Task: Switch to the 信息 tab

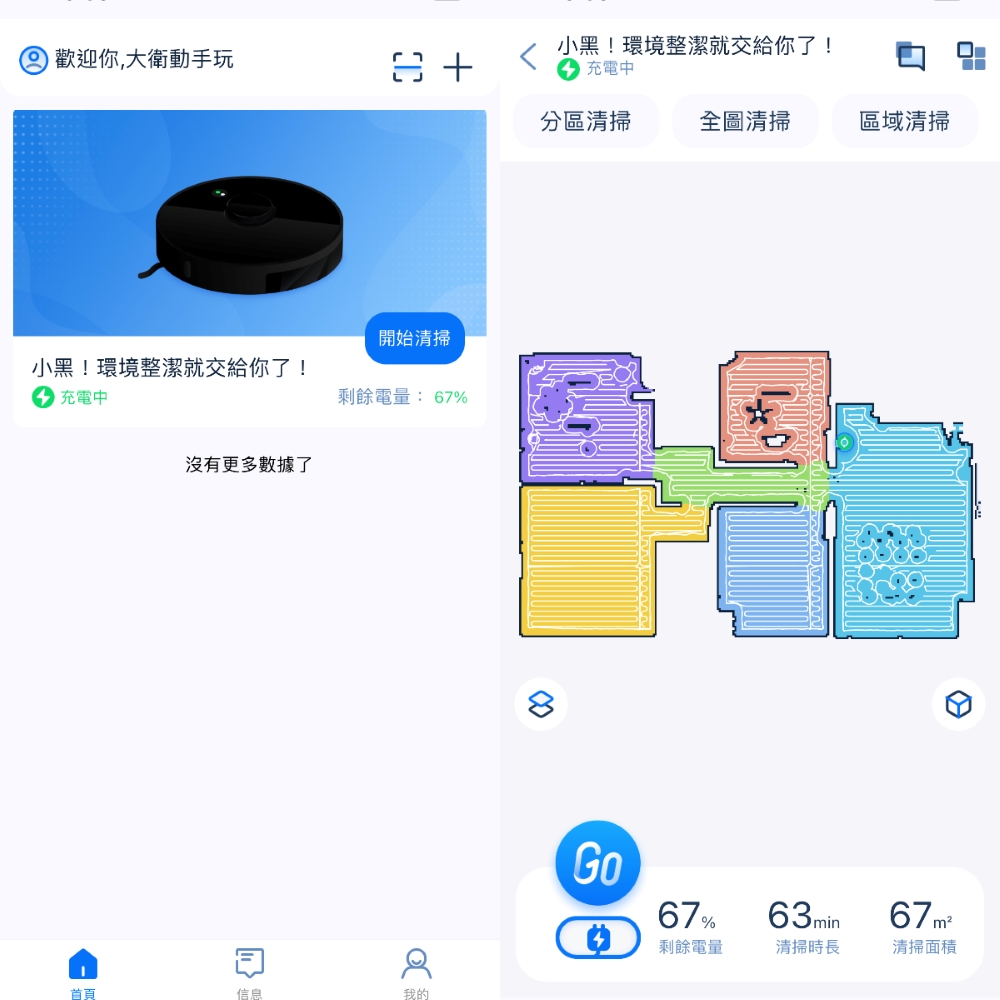Action: pos(249,972)
